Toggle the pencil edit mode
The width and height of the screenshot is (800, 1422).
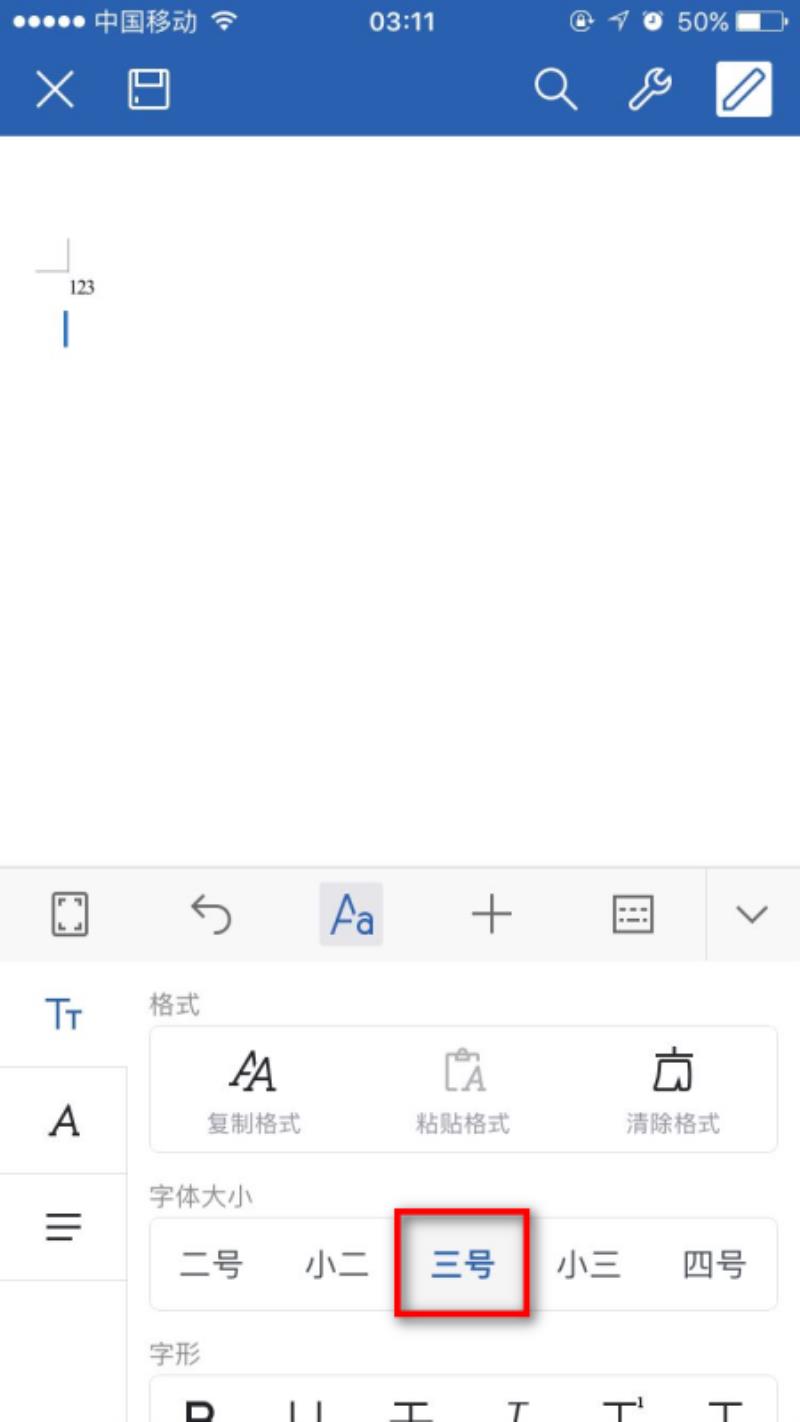(744, 90)
